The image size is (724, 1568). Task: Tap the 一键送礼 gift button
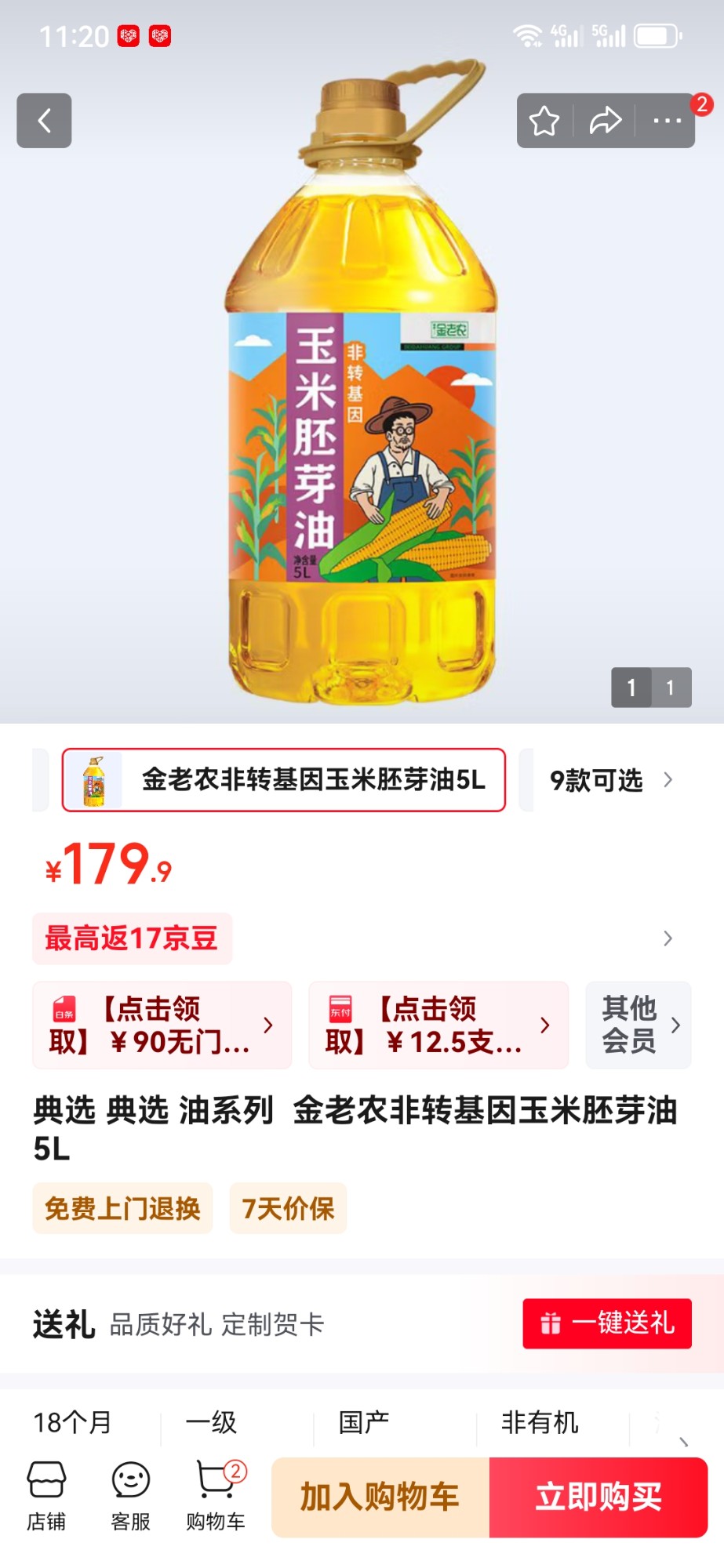(607, 1323)
